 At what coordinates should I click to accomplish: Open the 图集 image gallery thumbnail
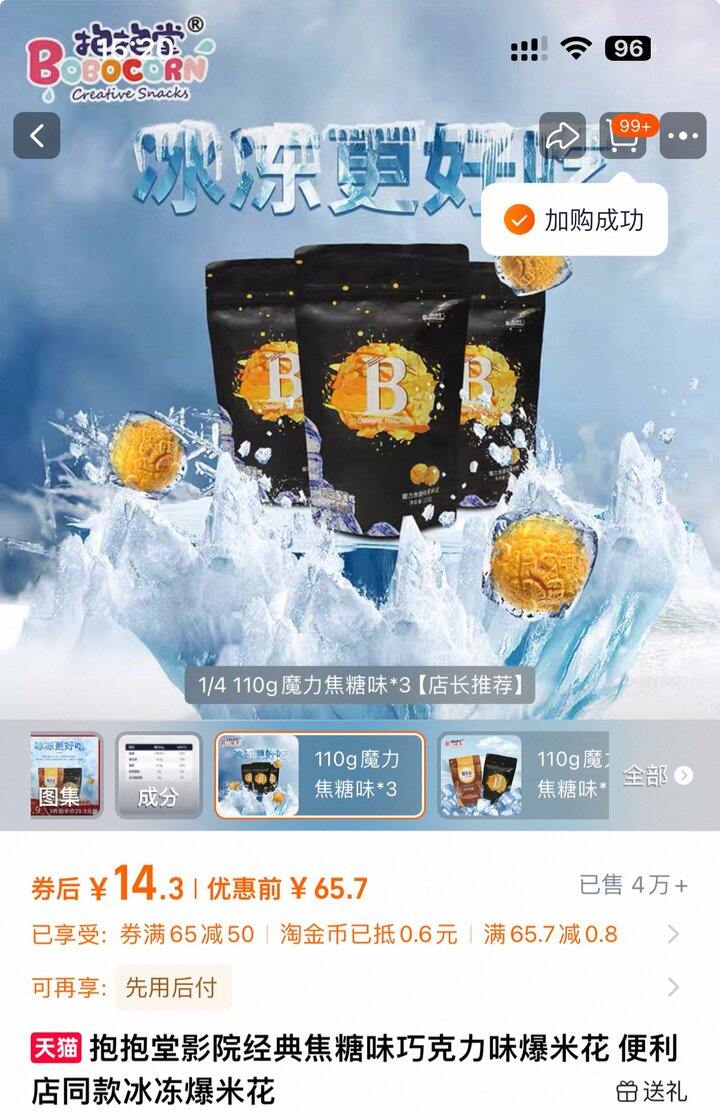click(66, 775)
